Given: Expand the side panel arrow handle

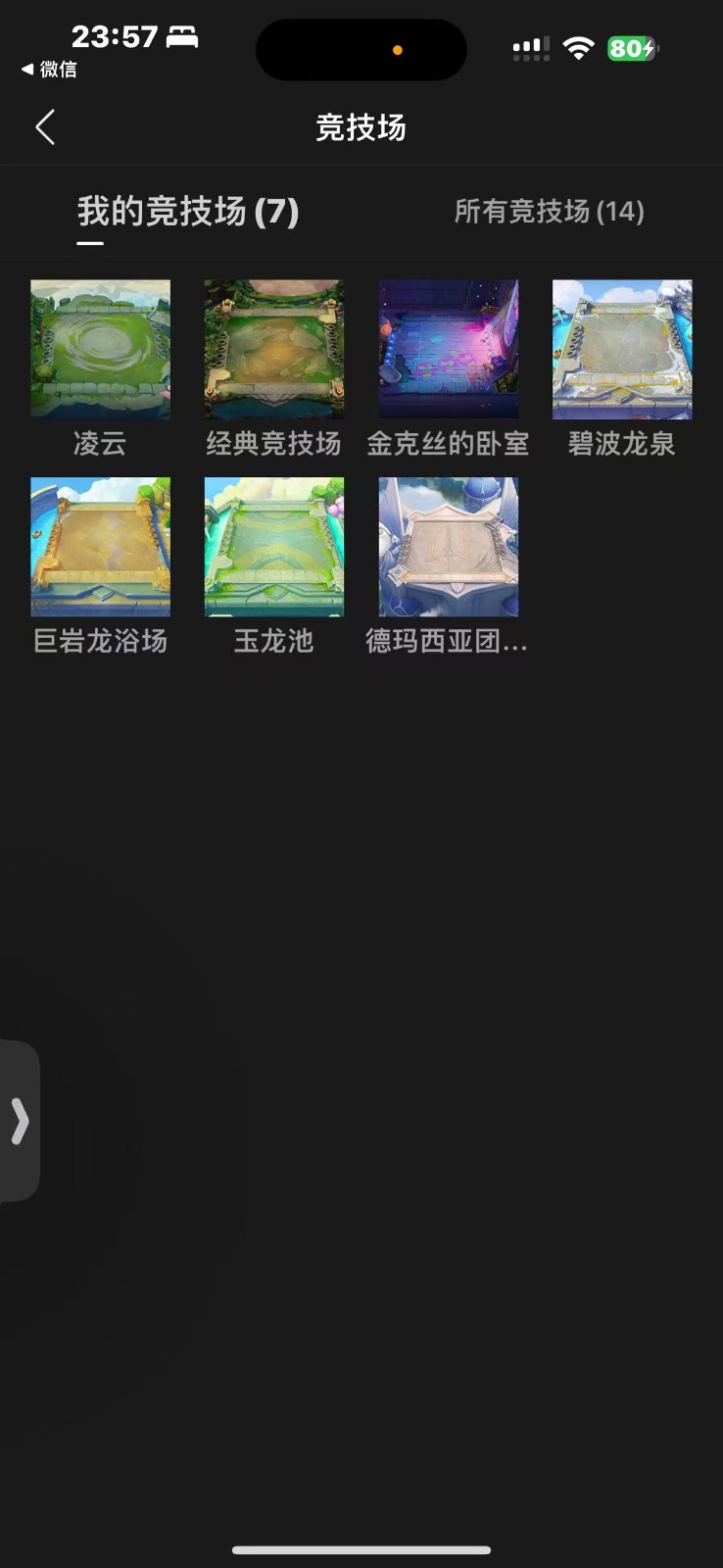Looking at the screenshot, I should click(x=20, y=1121).
